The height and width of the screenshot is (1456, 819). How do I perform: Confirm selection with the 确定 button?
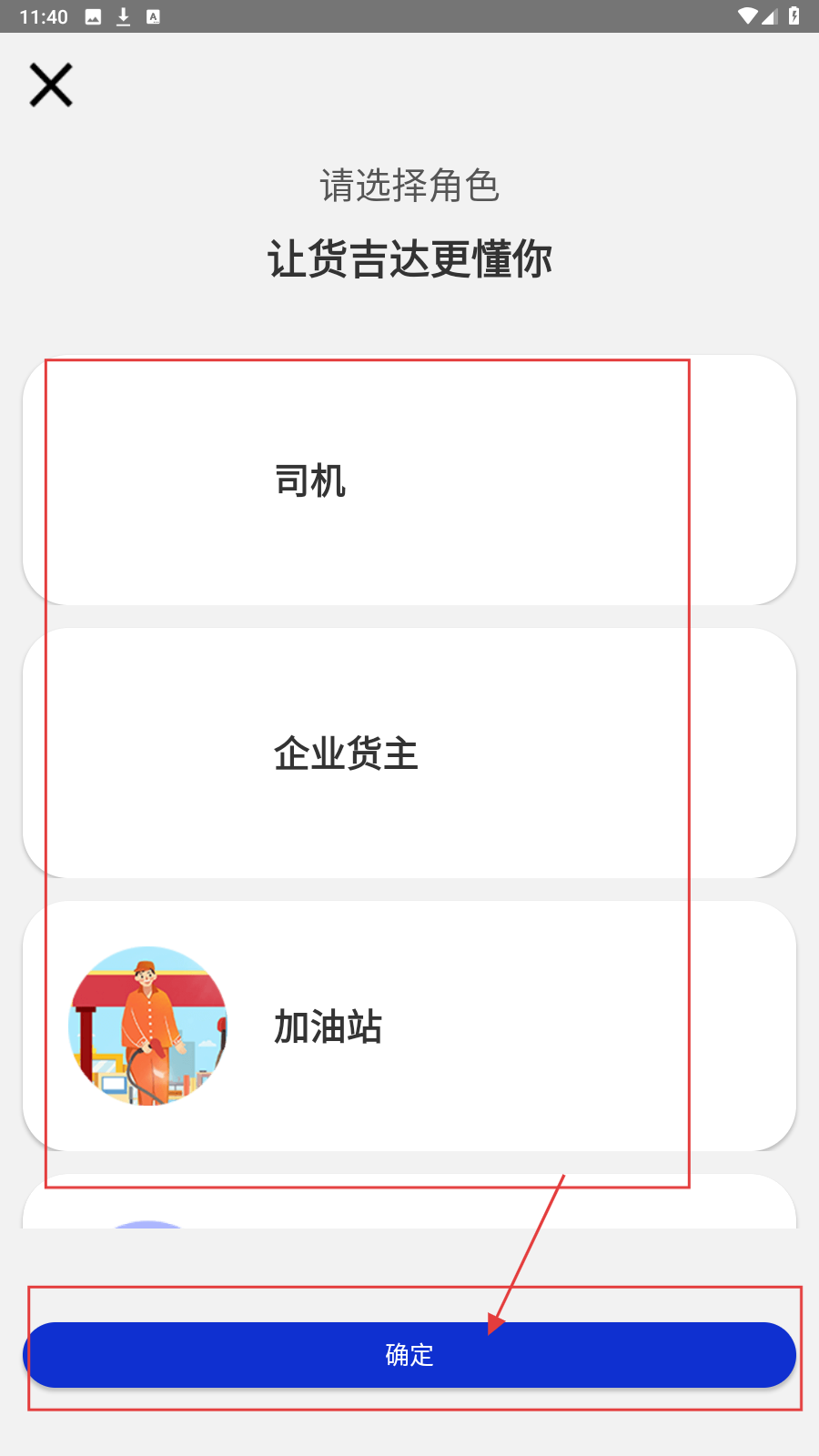pyautogui.click(x=409, y=1355)
